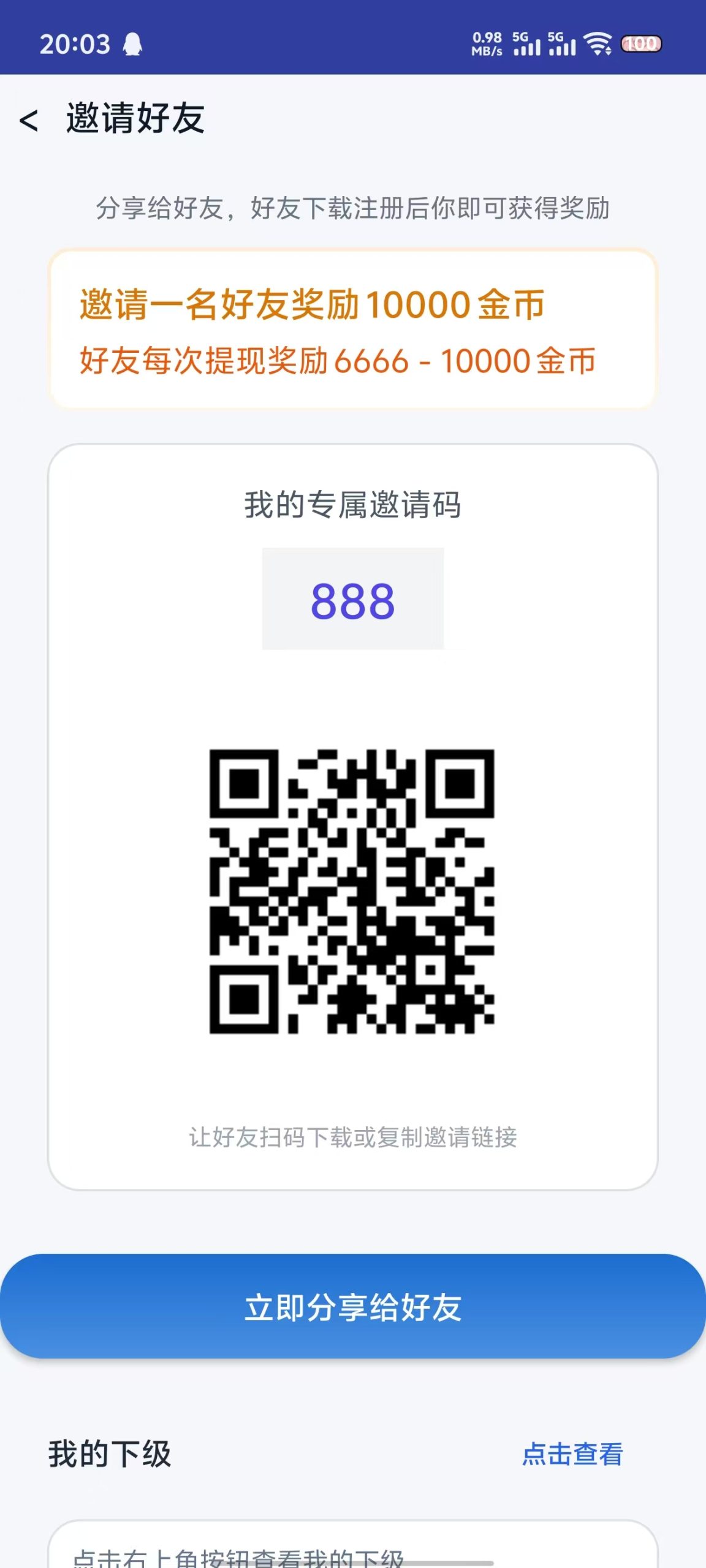Tap the Wi-Fi status icon
Image resolution: width=706 pixels, height=1568 pixels.
(598, 42)
